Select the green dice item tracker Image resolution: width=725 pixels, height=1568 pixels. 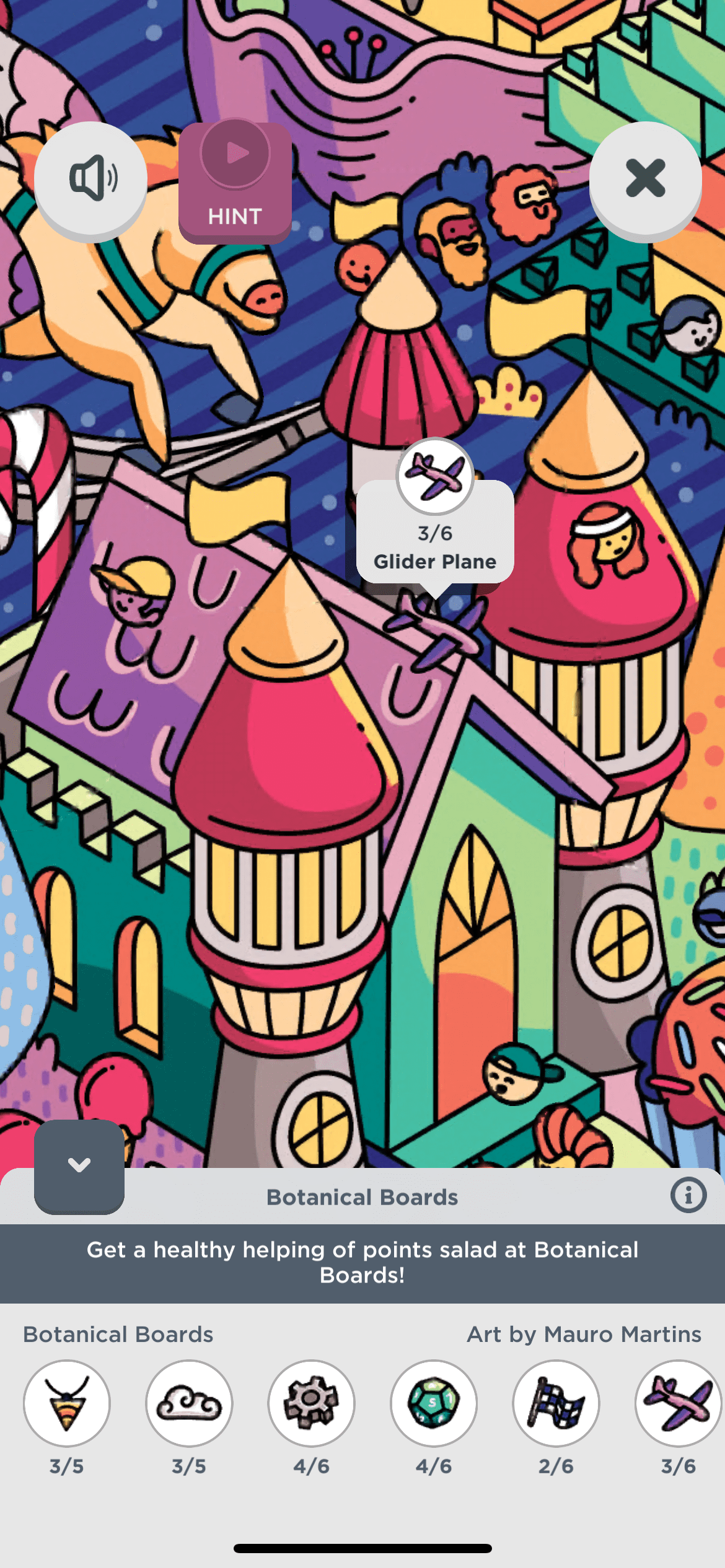coord(434,1402)
